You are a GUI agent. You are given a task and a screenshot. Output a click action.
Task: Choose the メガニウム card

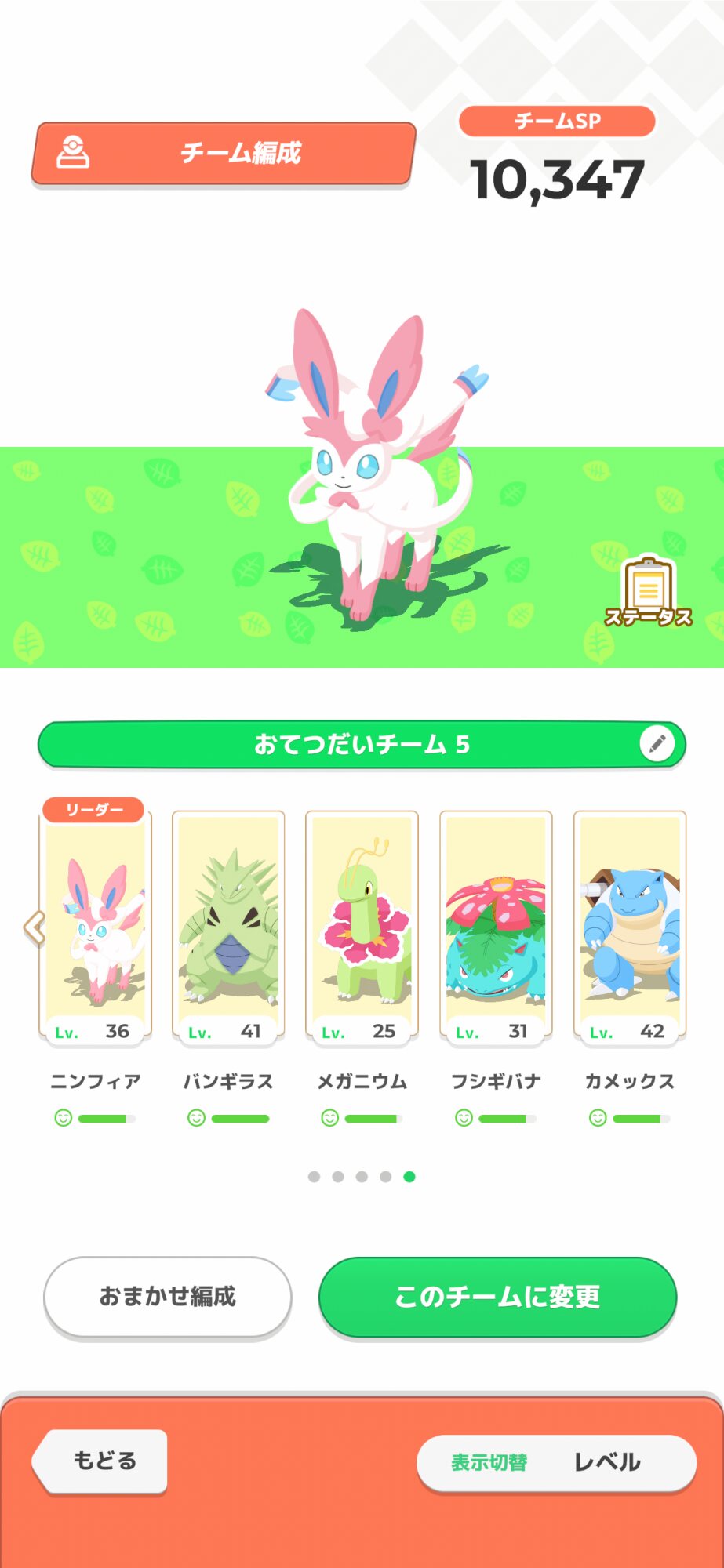[x=362, y=927]
